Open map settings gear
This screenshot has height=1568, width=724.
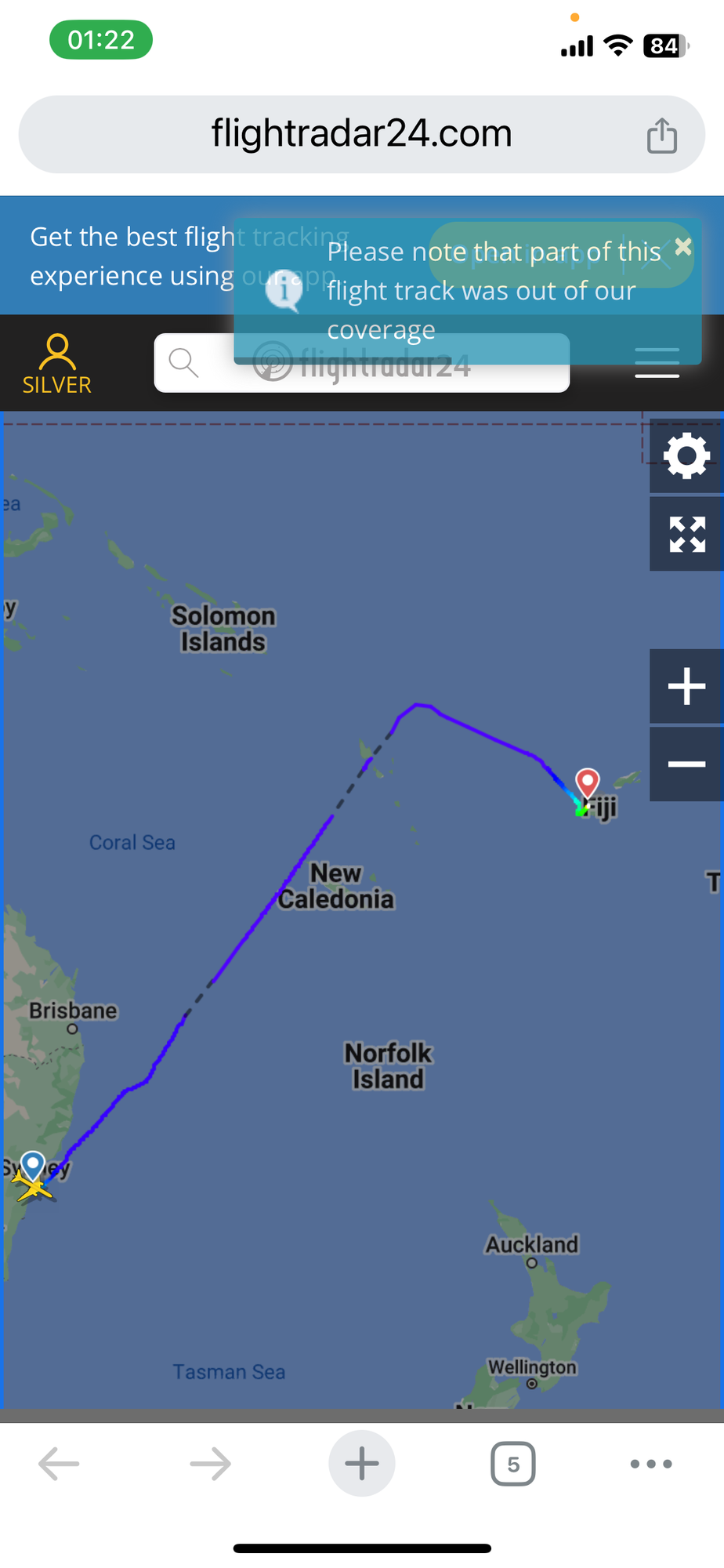coord(686,456)
